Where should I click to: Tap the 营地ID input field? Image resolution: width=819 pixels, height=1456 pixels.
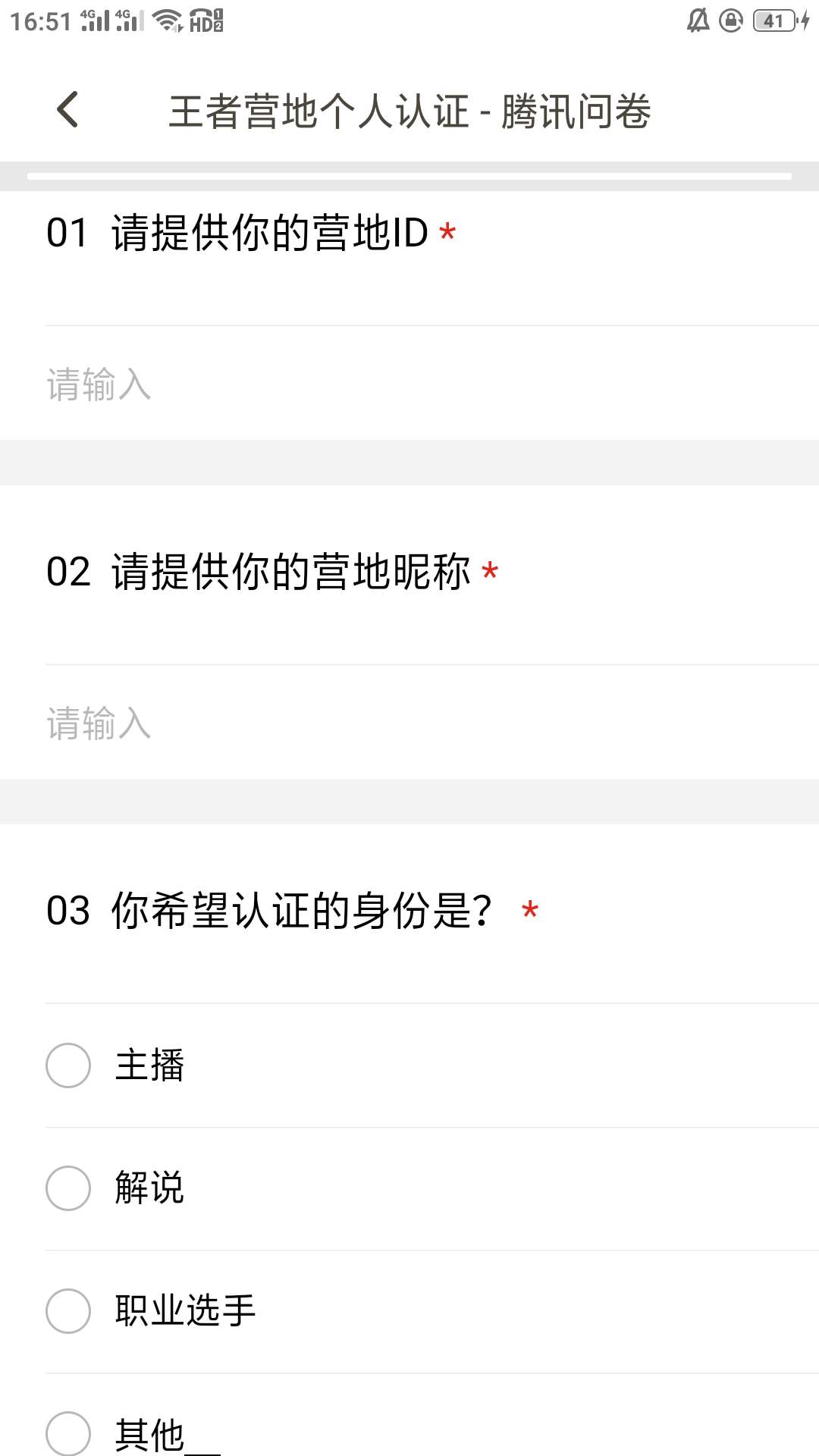(x=432, y=384)
